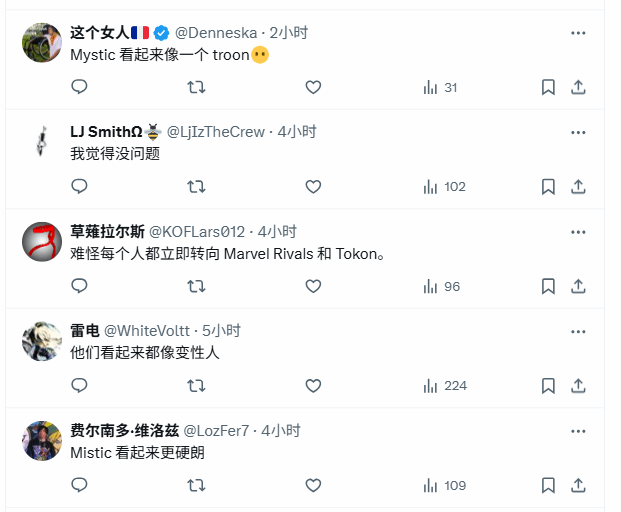Bookmark @LozFer7's tweet
This screenshot has height=512, width=621.
coord(548,485)
